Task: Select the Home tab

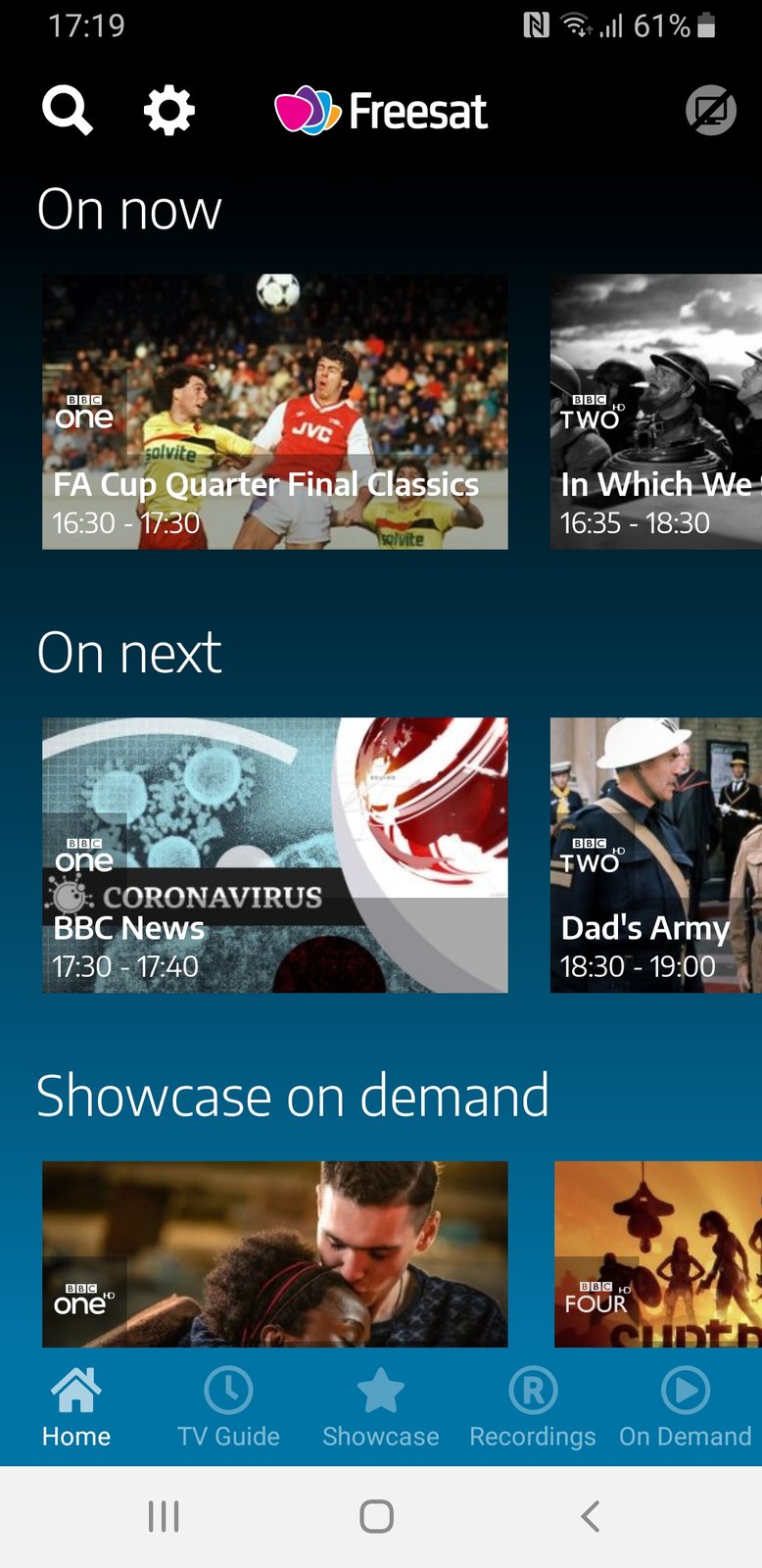Action: tap(76, 1407)
